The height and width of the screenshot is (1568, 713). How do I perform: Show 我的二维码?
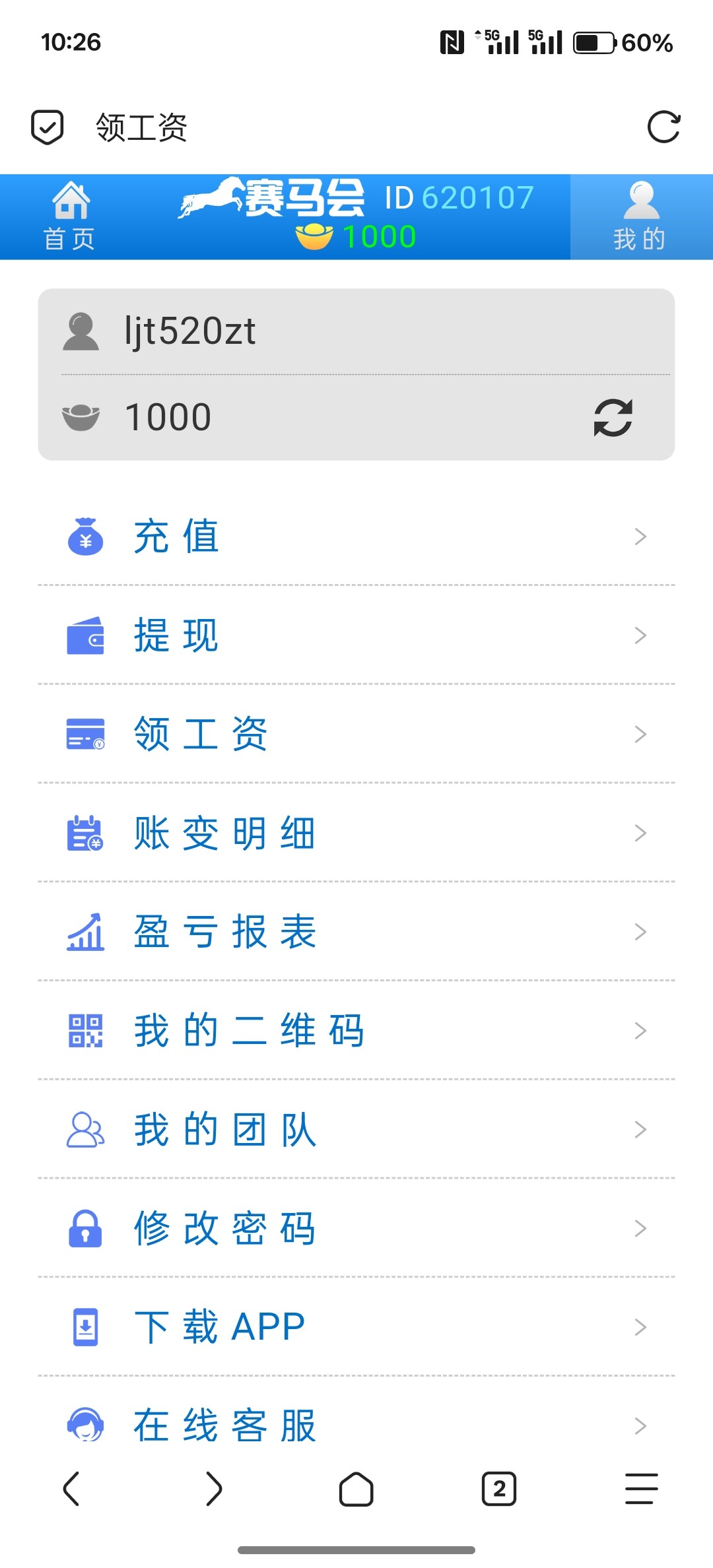pos(356,1031)
